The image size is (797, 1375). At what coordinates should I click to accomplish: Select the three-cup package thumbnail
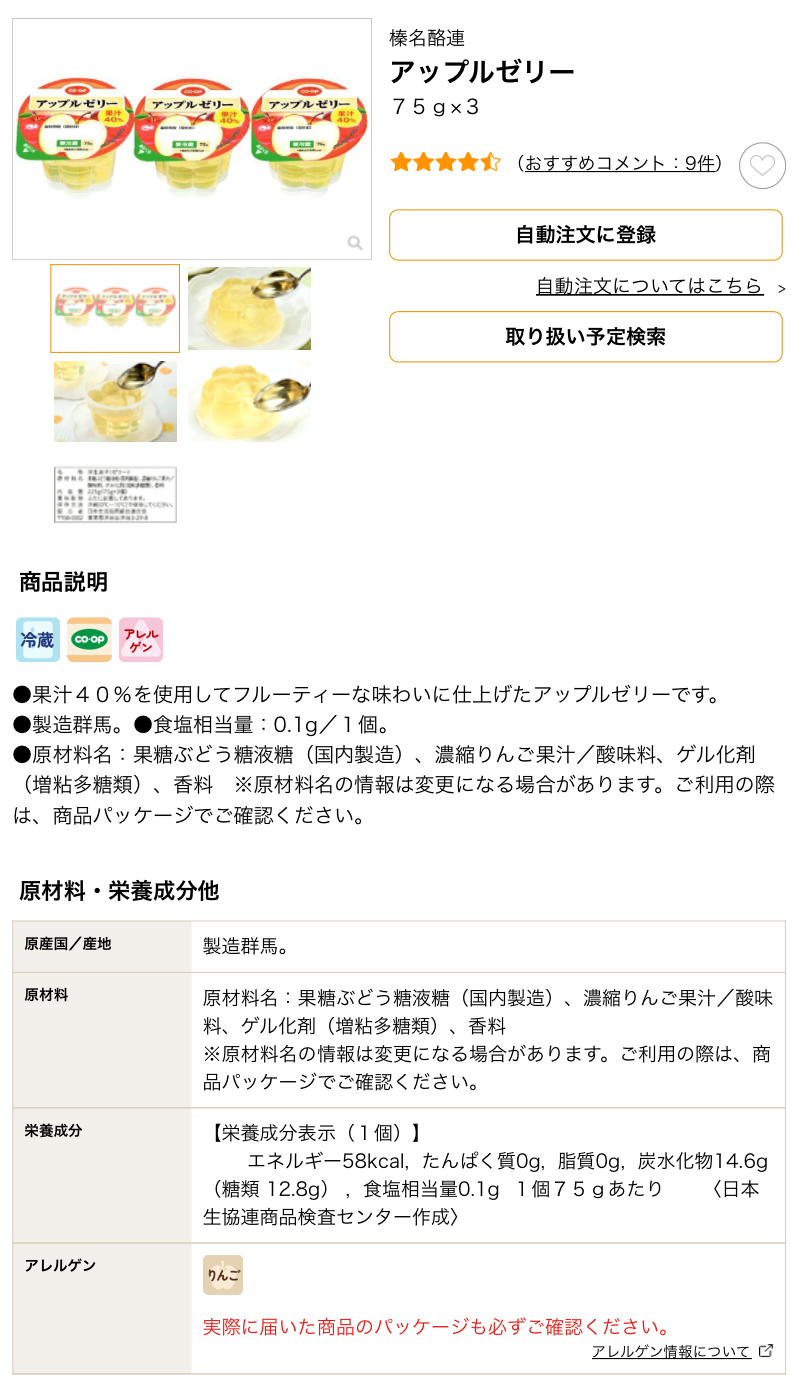click(115, 308)
